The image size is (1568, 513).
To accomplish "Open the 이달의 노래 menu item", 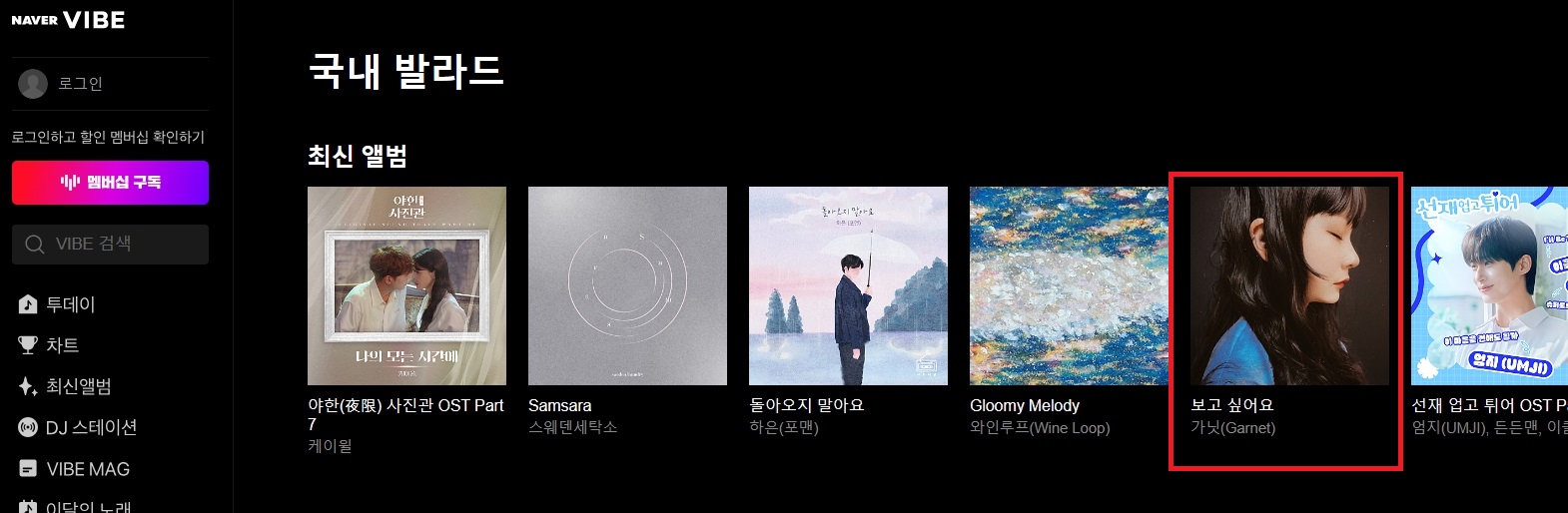I will click(88, 506).
